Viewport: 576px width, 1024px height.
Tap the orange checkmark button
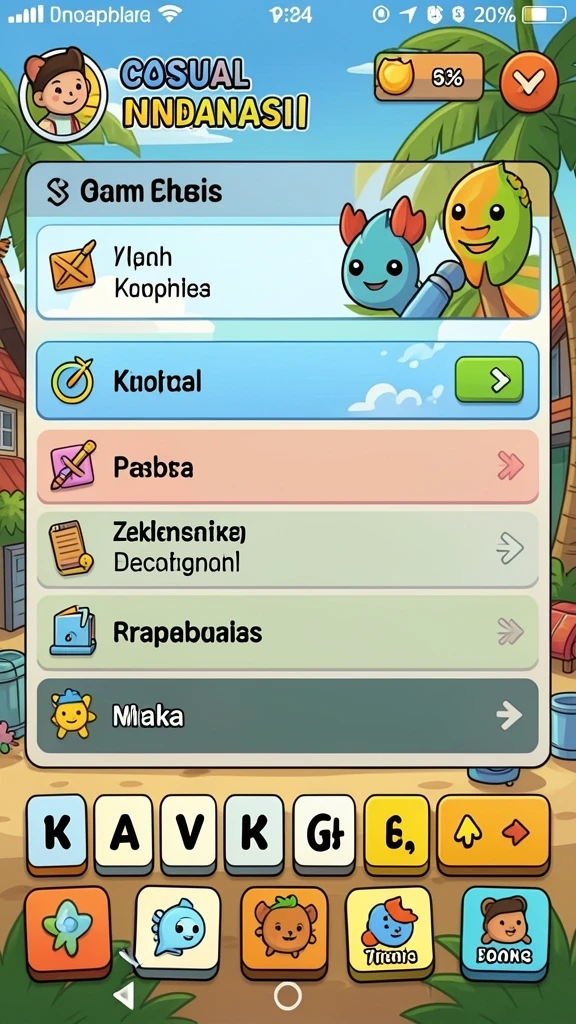click(x=529, y=82)
